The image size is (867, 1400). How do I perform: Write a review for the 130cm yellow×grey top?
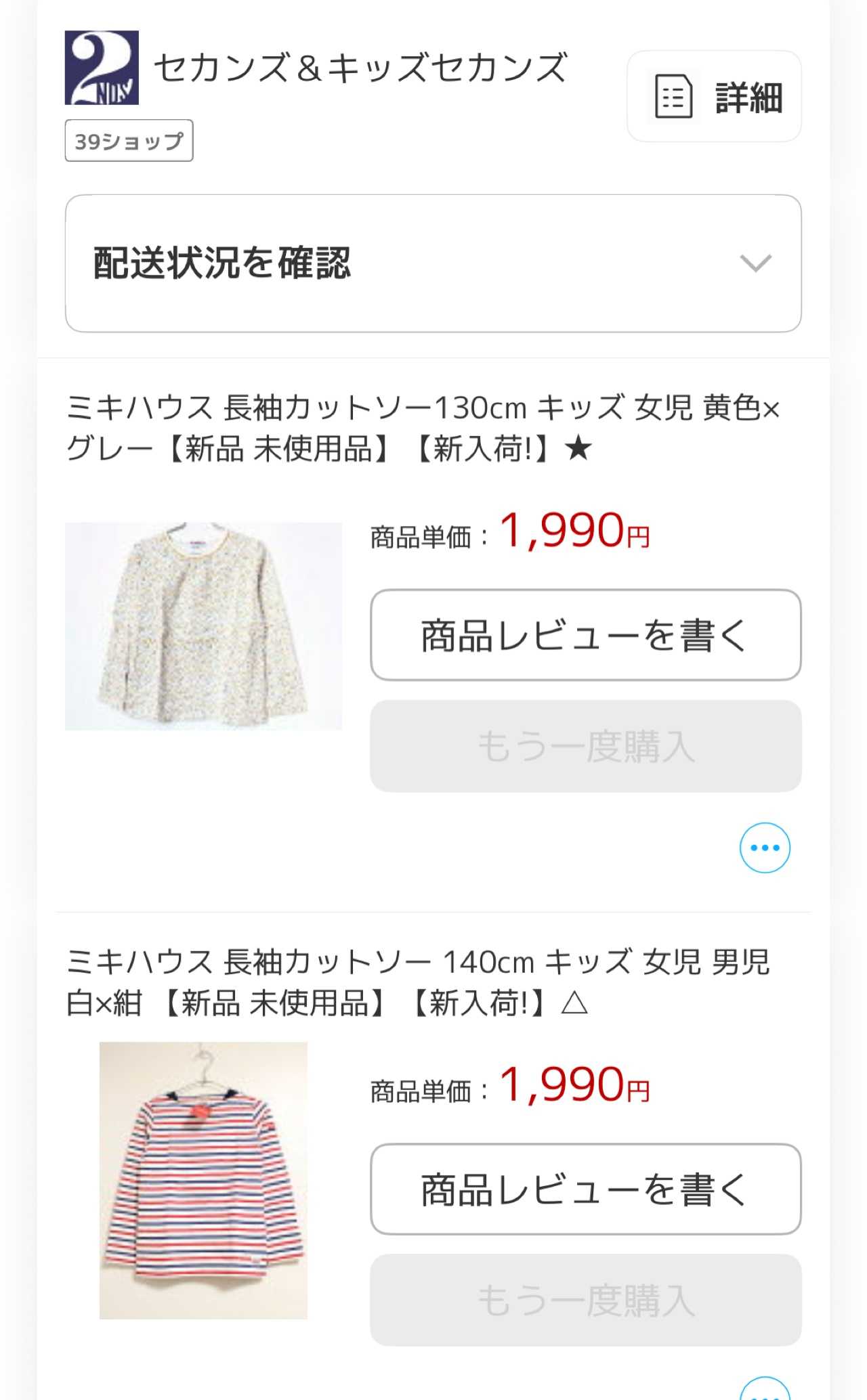pyautogui.click(x=585, y=635)
